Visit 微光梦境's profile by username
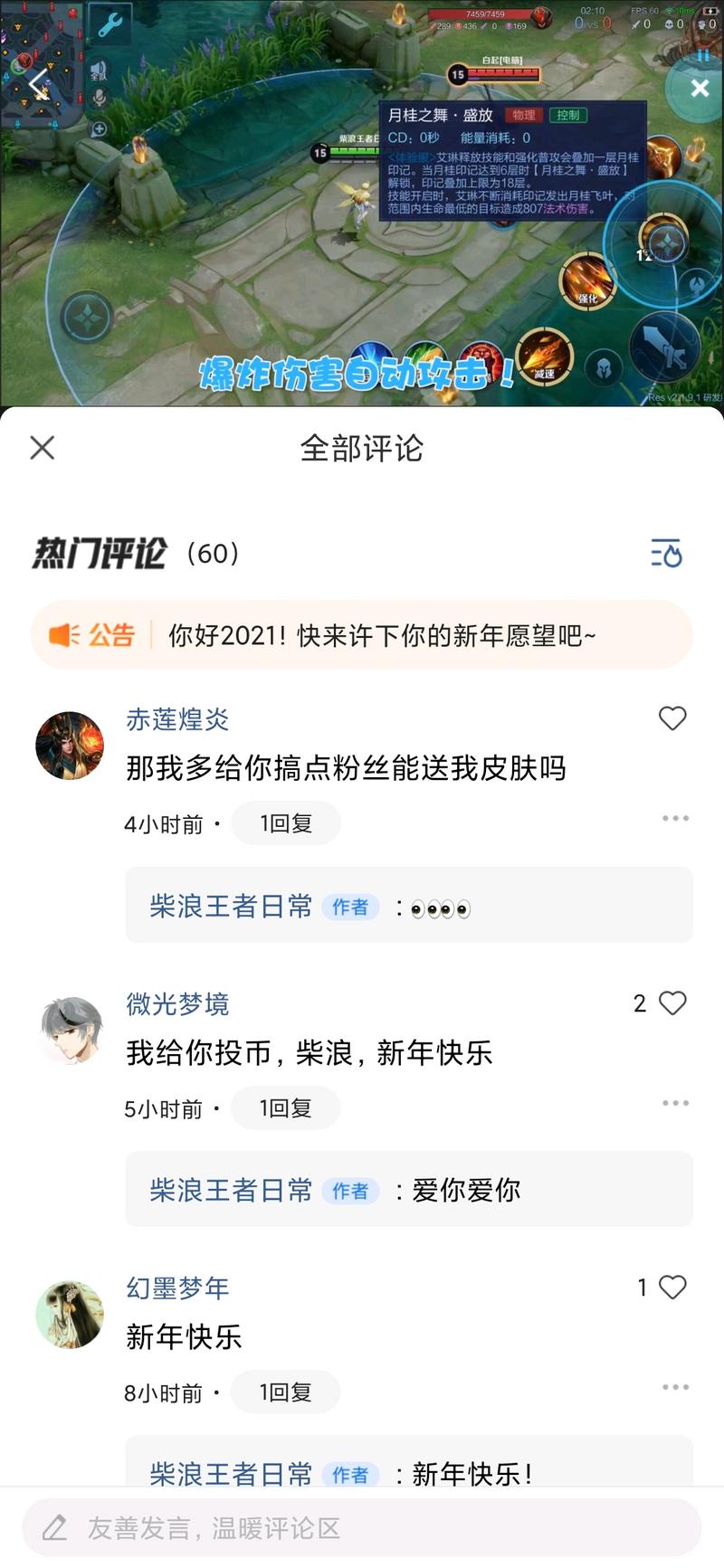The height and width of the screenshot is (1568, 724). [177, 1003]
